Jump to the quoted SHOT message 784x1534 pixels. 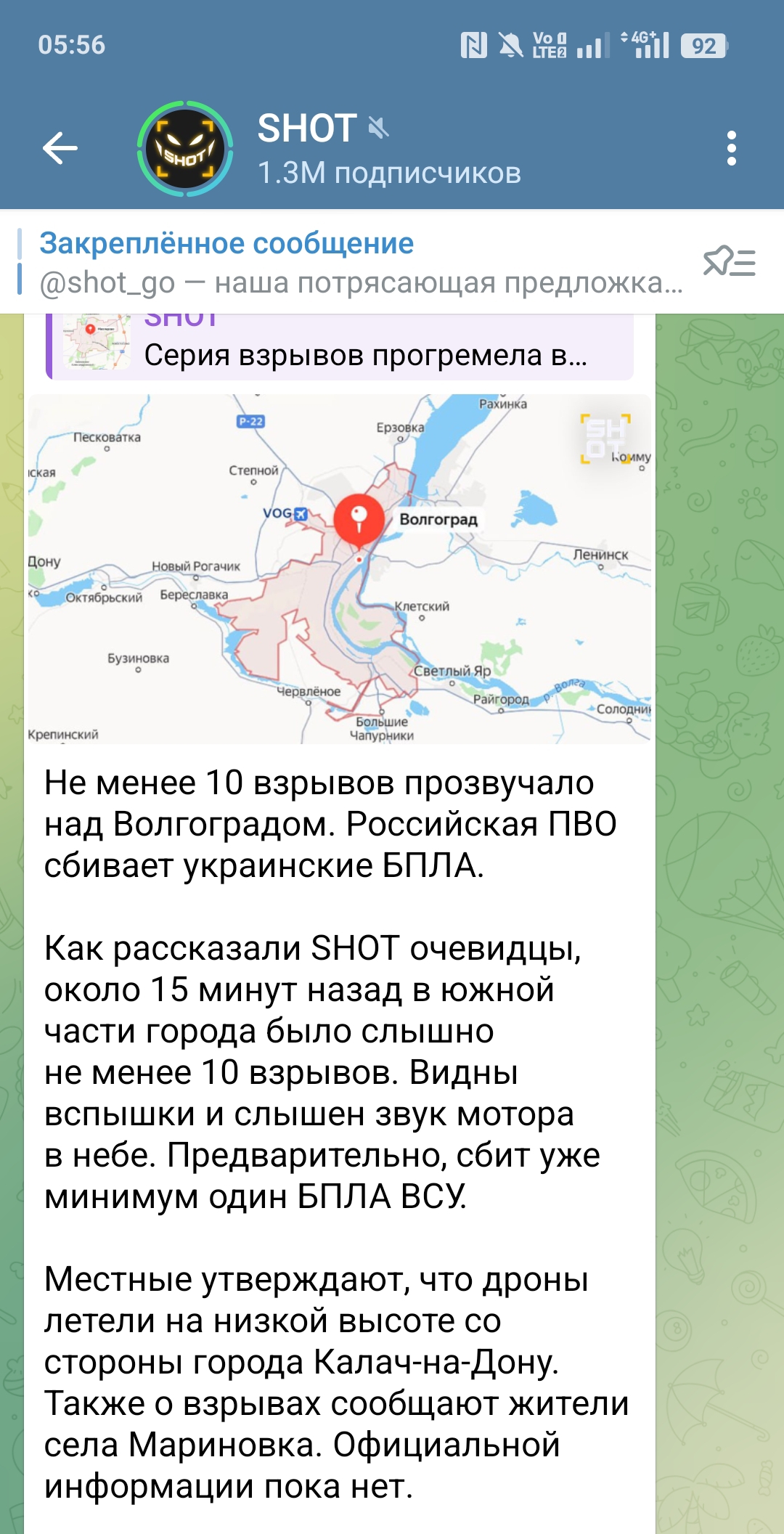point(340,348)
